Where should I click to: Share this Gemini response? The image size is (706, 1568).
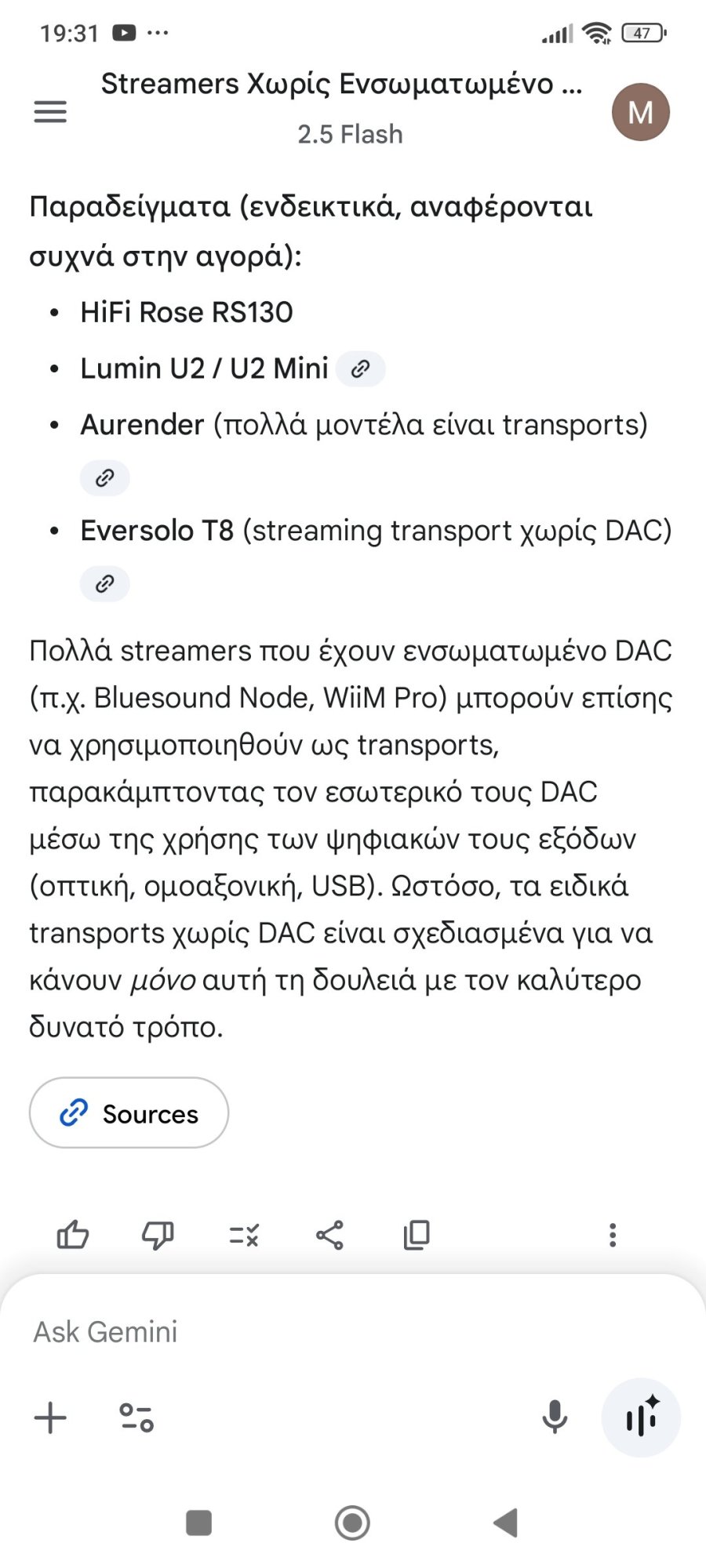tap(329, 1235)
